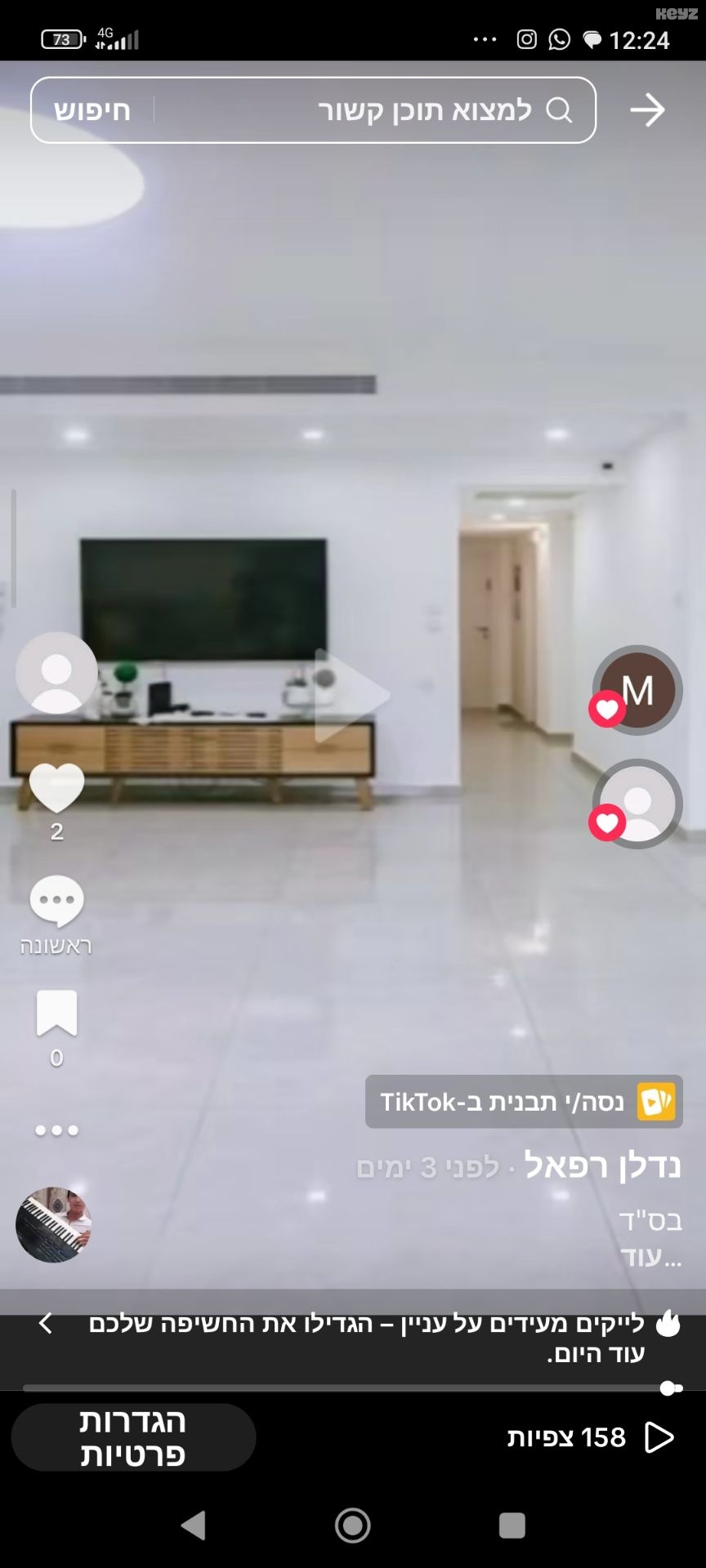Play the paused video
This screenshot has height=1568, width=706.
pyautogui.click(x=352, y=695)
